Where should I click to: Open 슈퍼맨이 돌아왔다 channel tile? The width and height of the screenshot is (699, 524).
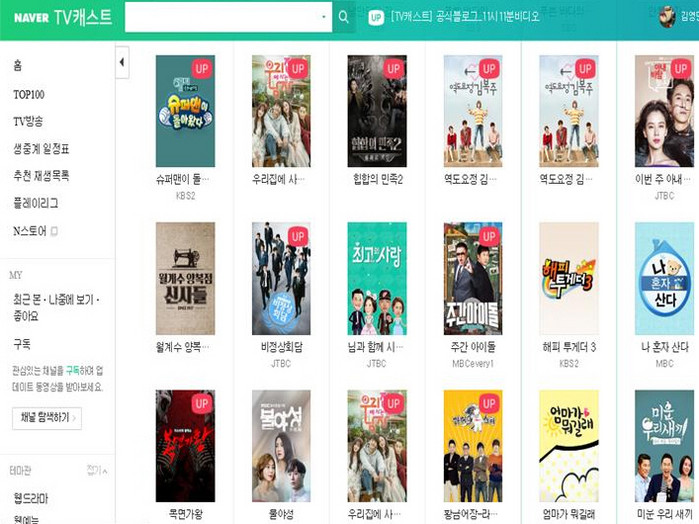185,111
